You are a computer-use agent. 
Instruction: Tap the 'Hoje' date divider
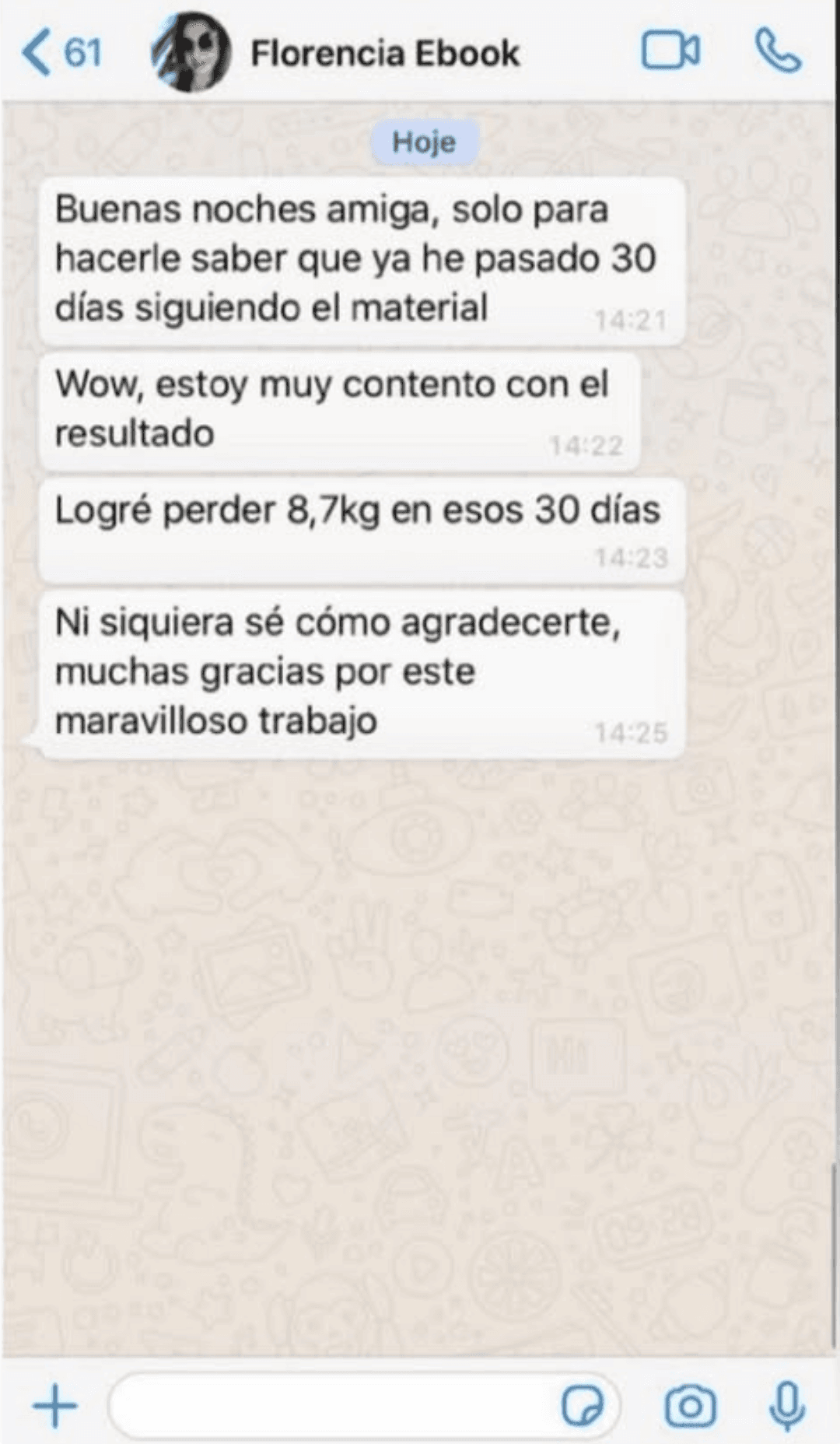click(425, 141)
